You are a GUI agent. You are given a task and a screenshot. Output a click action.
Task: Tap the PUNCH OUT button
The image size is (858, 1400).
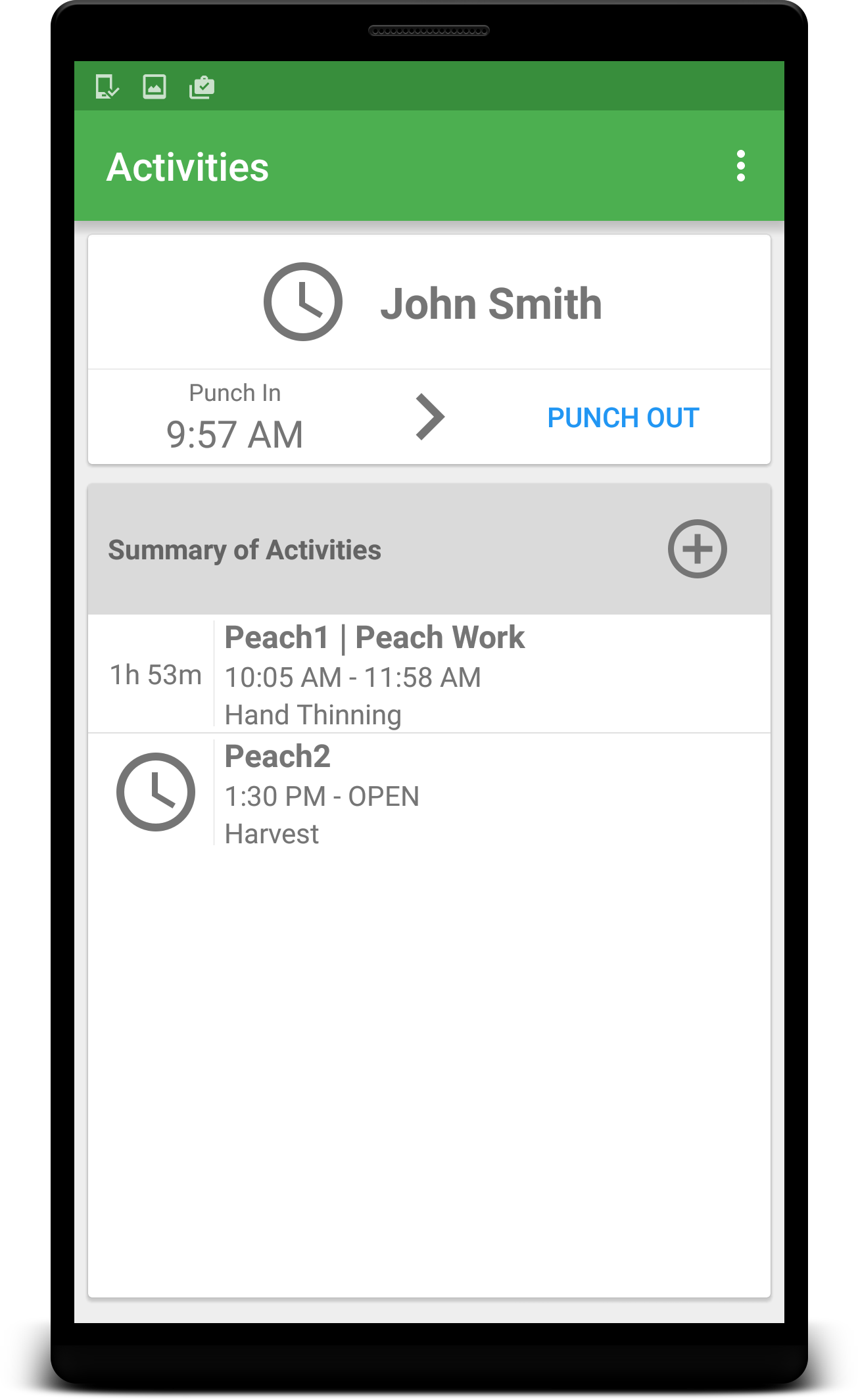(623, 418)
